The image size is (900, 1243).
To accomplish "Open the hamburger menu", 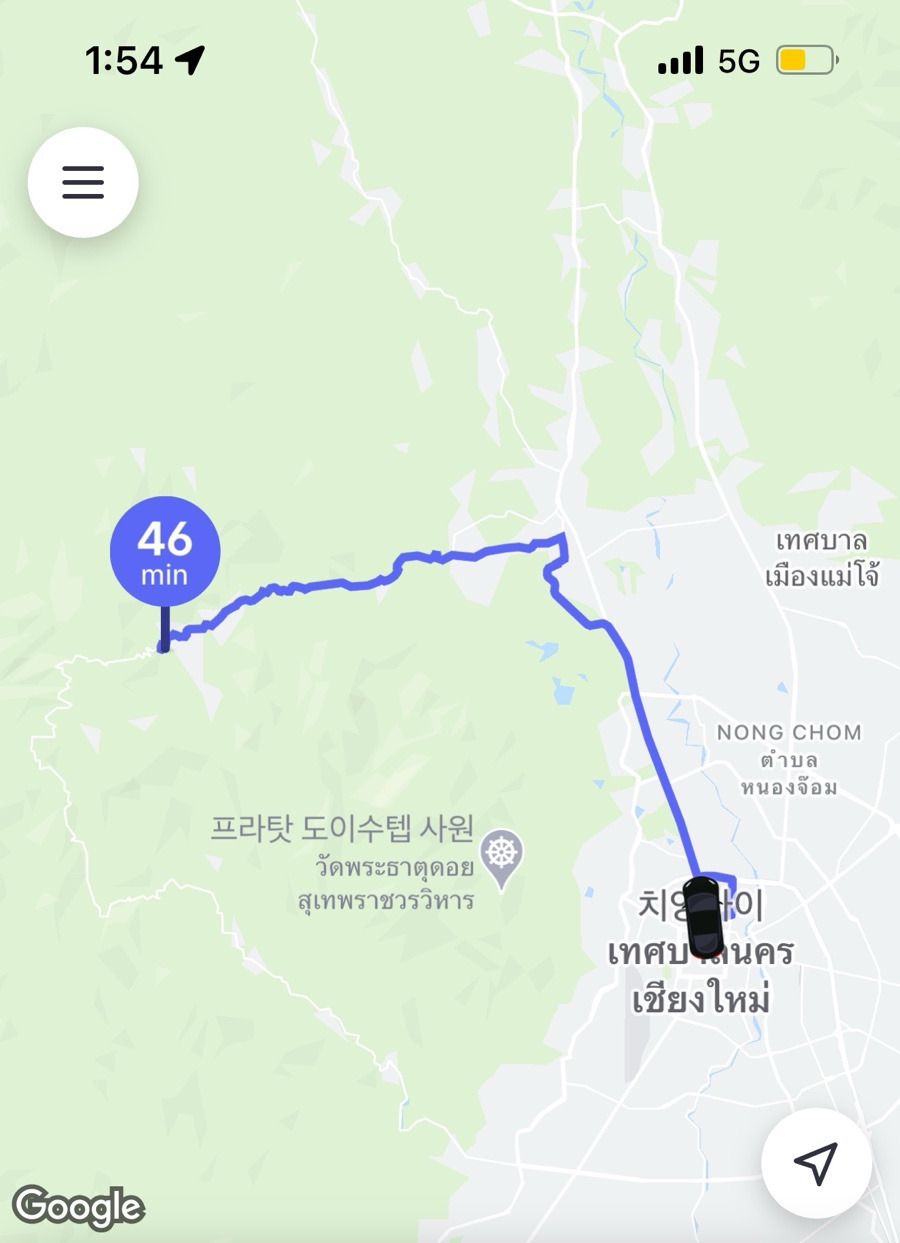I will (83, 182).
